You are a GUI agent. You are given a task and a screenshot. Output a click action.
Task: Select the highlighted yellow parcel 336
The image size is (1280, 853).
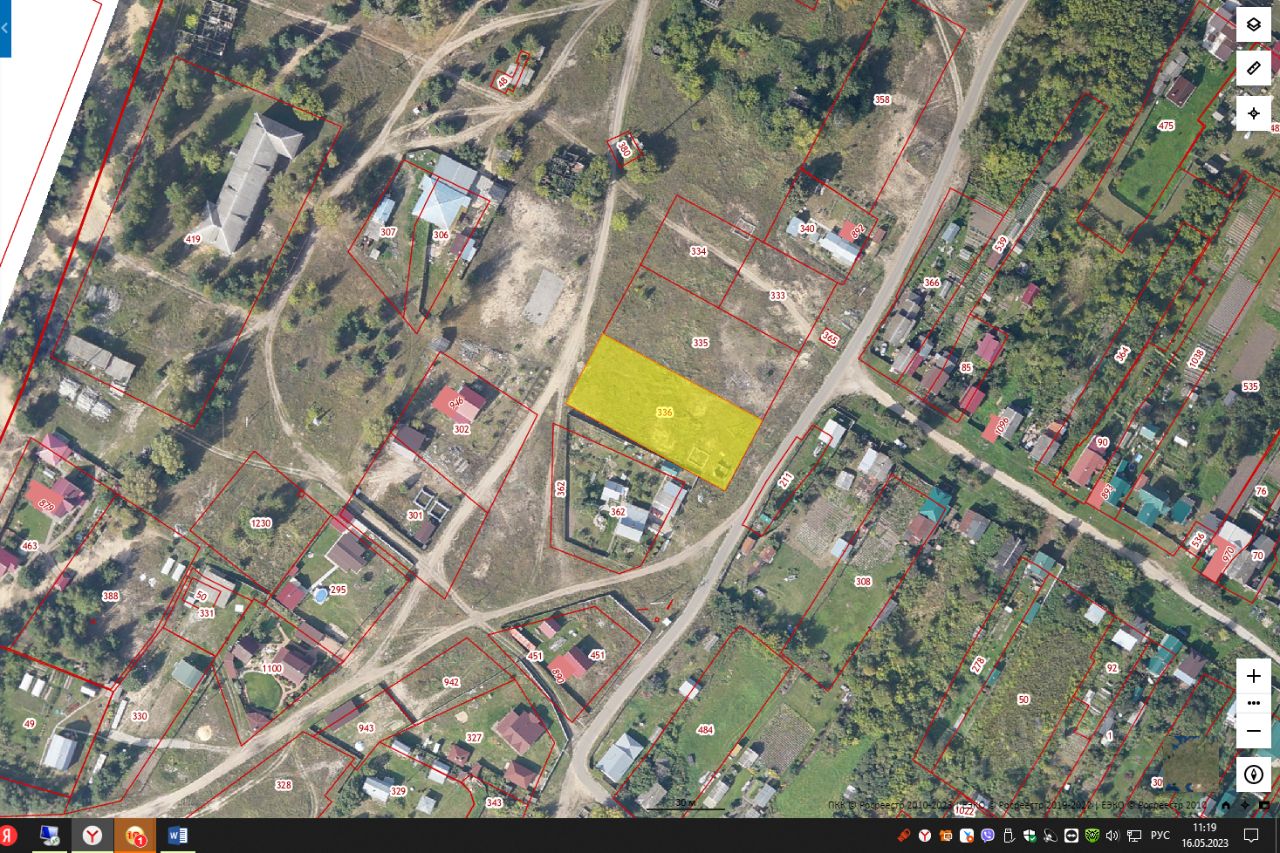(x=664, y=412)
